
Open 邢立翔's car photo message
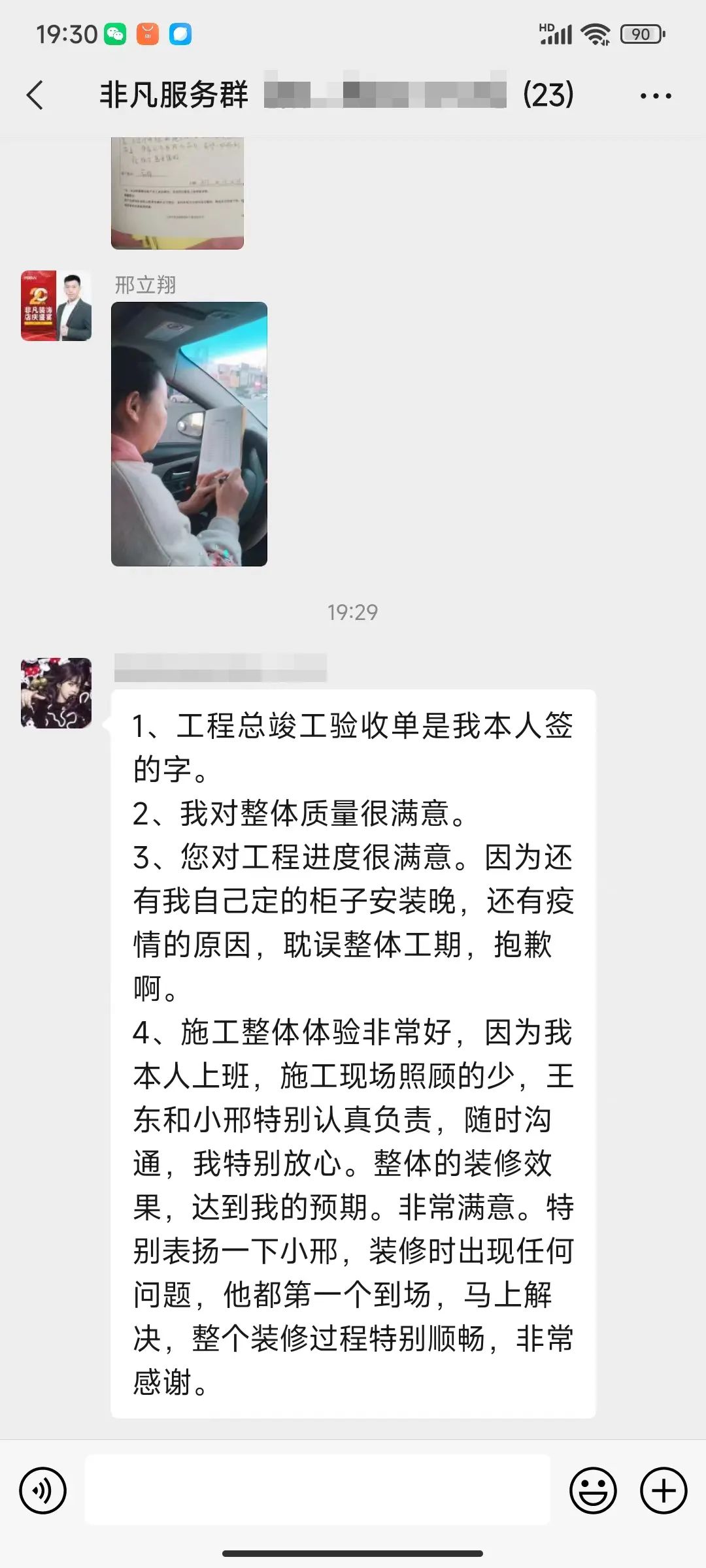click(x=189, y=434)
